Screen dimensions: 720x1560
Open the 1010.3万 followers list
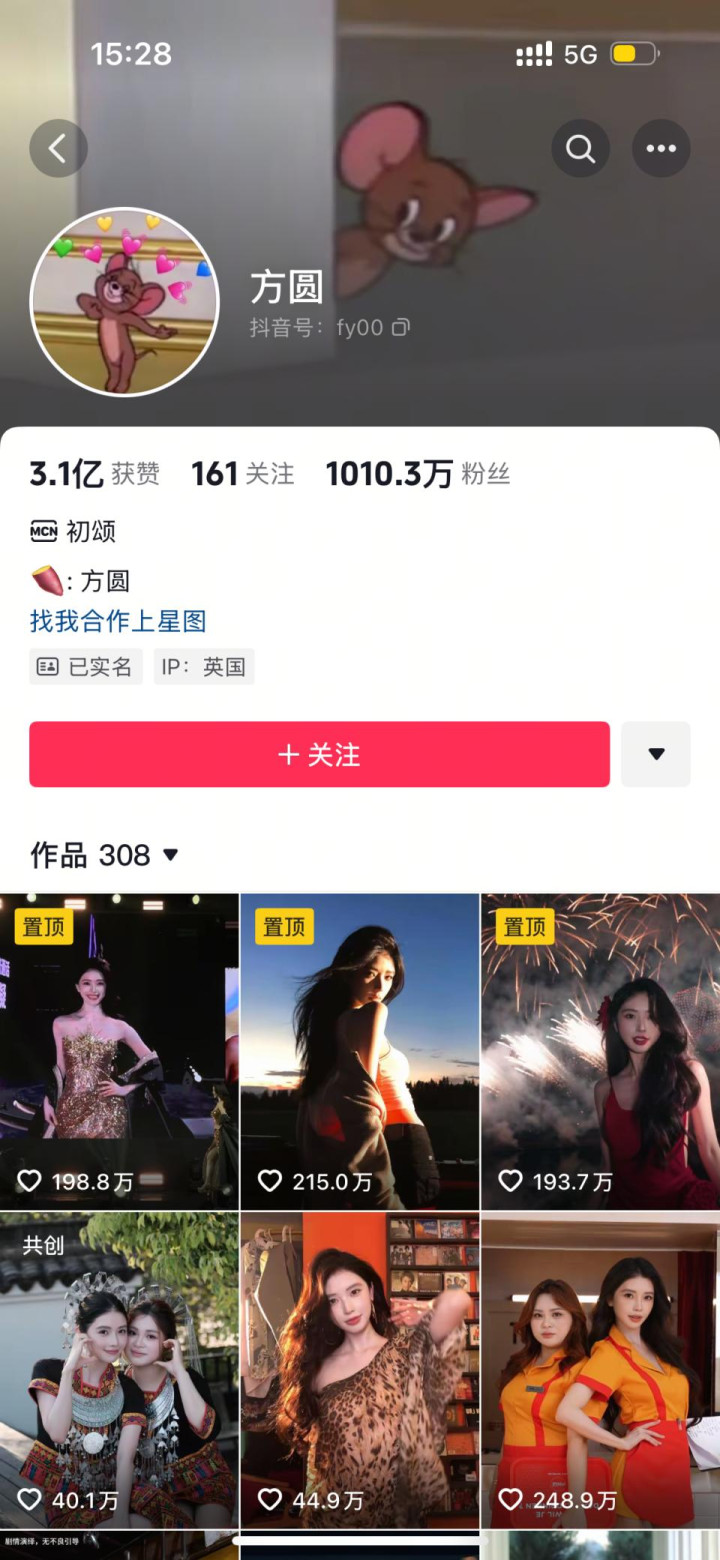(417, 474)
